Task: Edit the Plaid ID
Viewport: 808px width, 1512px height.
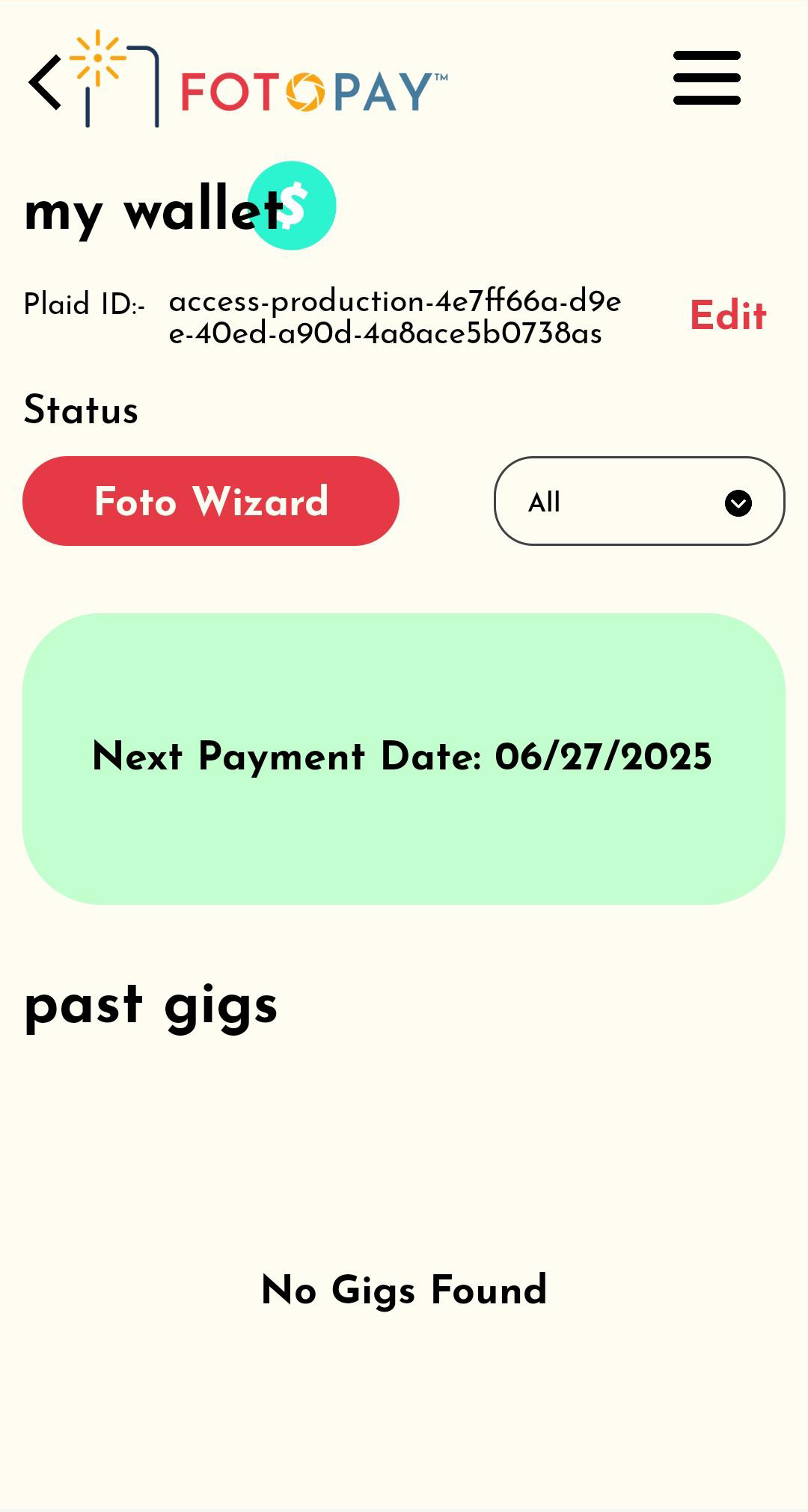Action: [x=728, y=315]
